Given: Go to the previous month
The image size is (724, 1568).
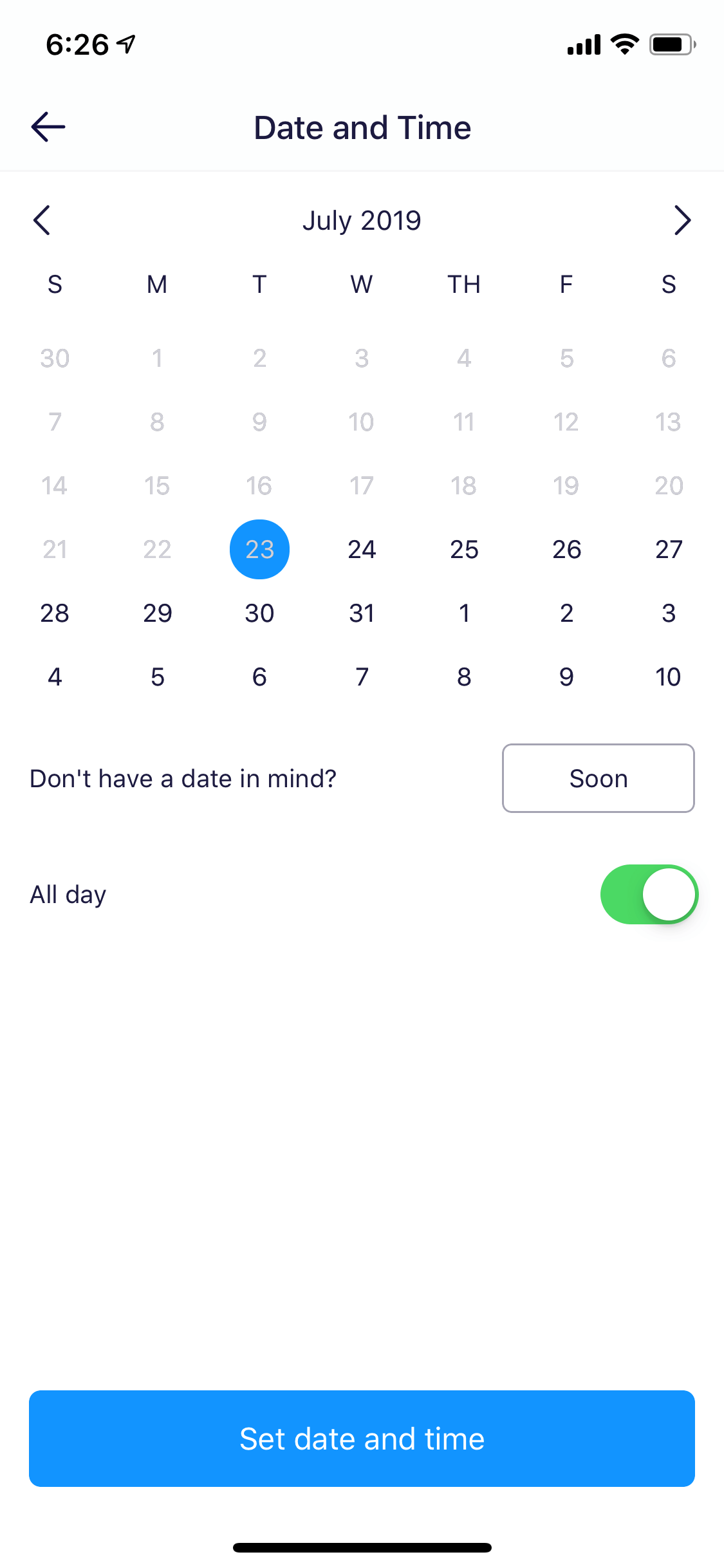Looking at the screenshot, I should 42,220.
